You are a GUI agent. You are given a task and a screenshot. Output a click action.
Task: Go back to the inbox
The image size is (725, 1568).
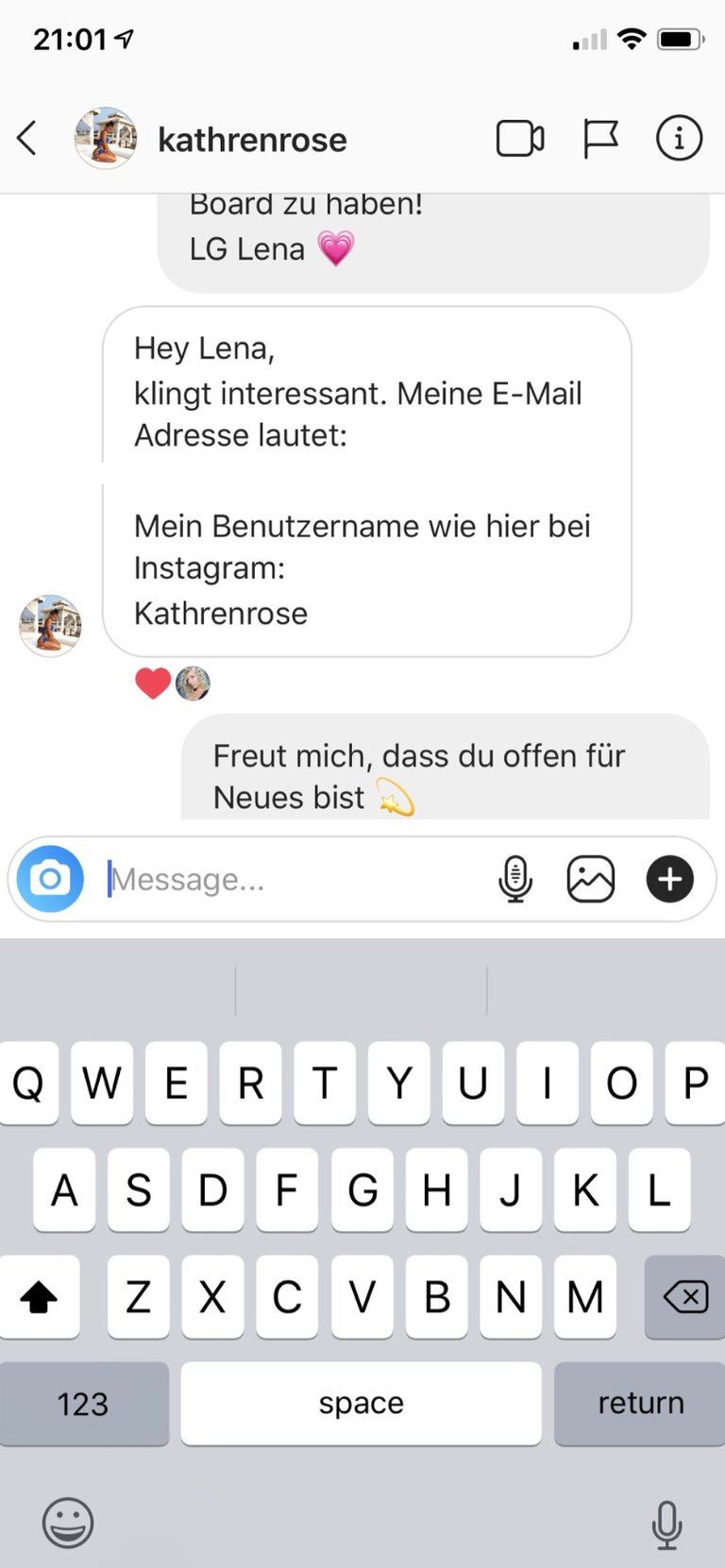[27, 139]
